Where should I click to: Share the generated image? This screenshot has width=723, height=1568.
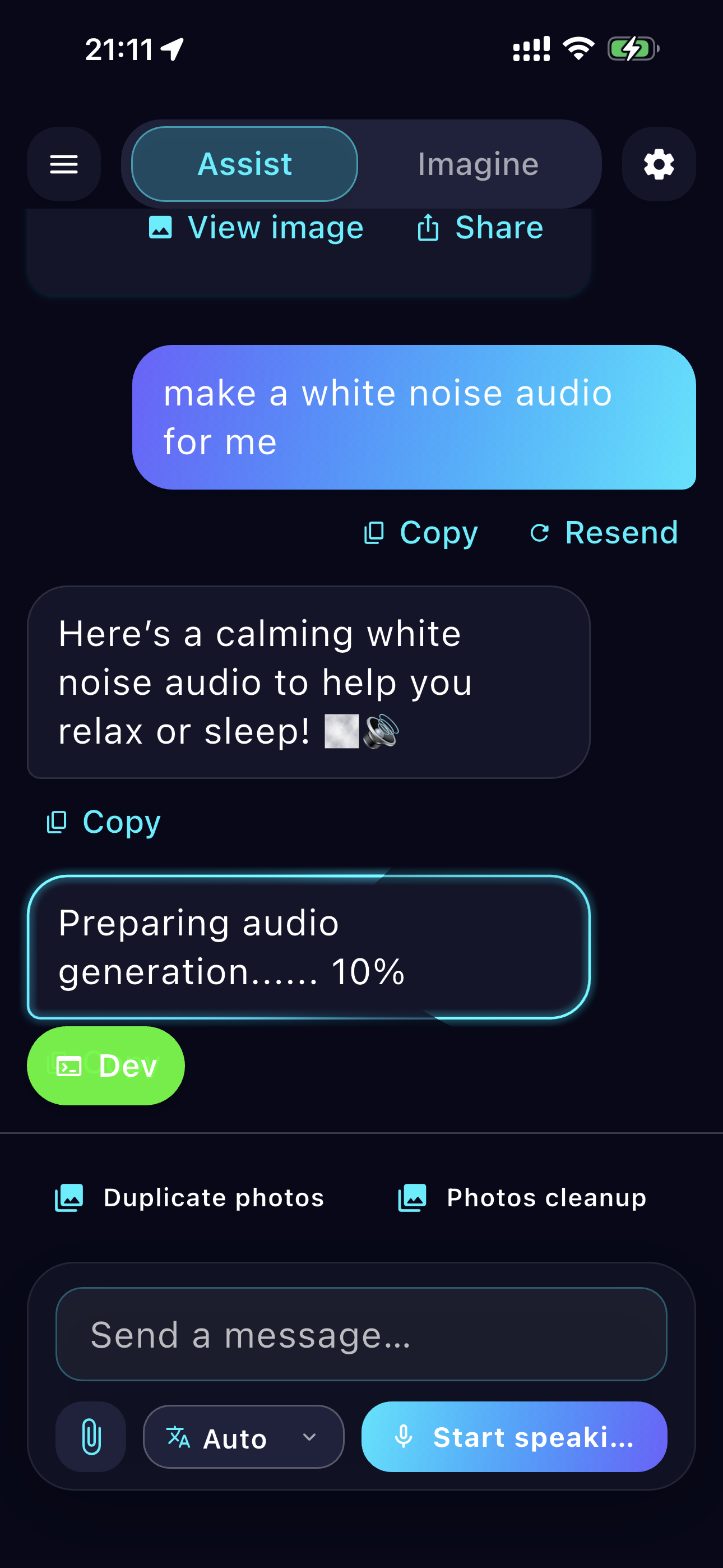(x=480, y=228)
